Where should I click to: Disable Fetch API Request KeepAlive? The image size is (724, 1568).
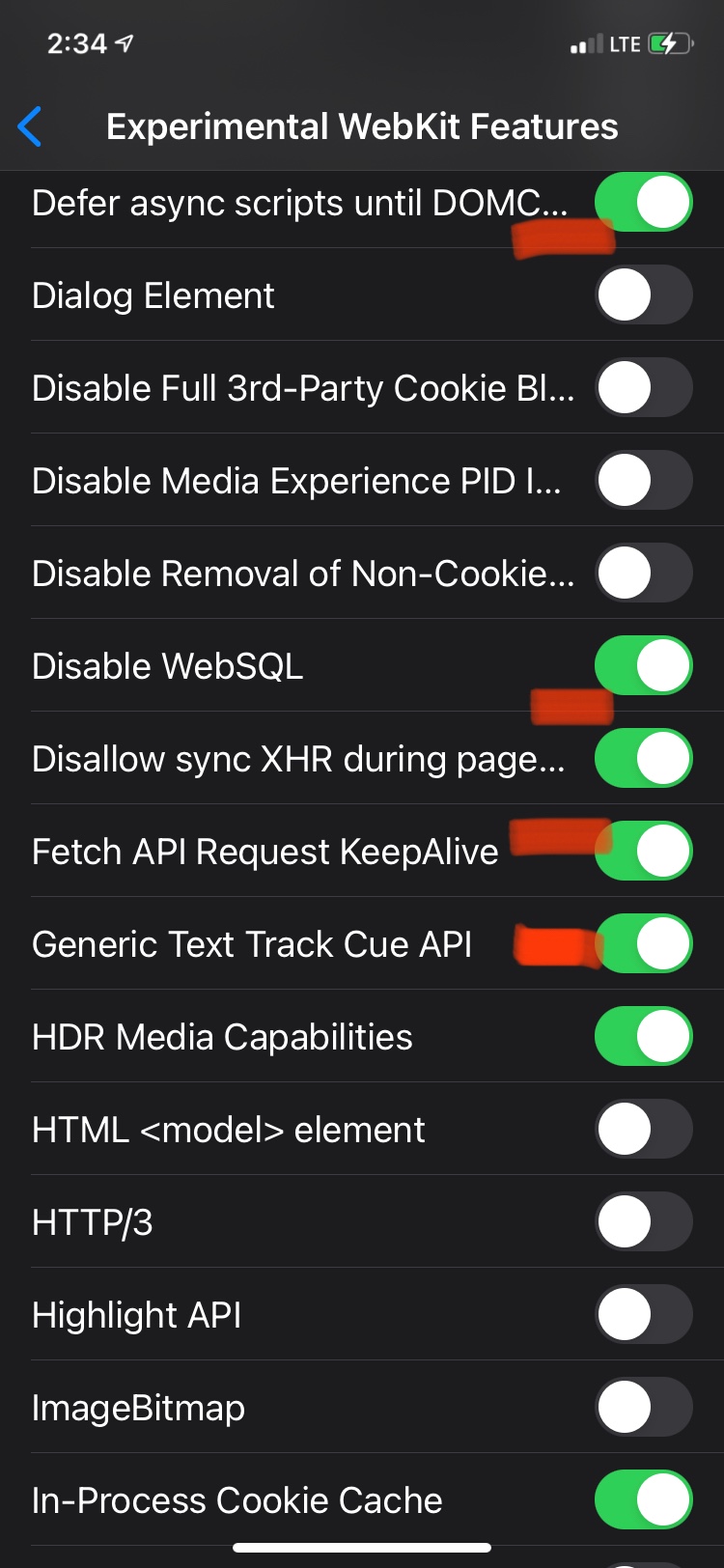644,851
